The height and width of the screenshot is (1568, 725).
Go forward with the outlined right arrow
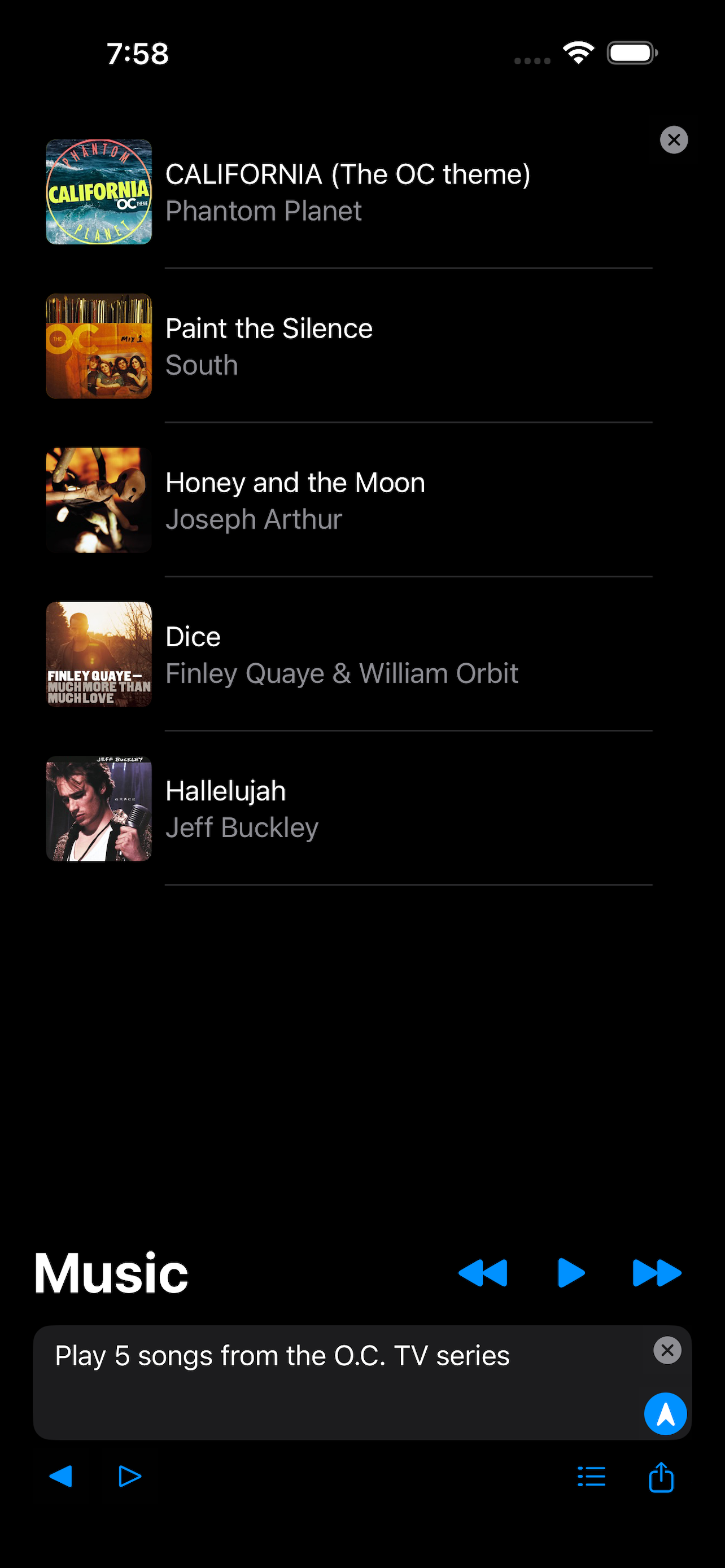[130, 1477]
